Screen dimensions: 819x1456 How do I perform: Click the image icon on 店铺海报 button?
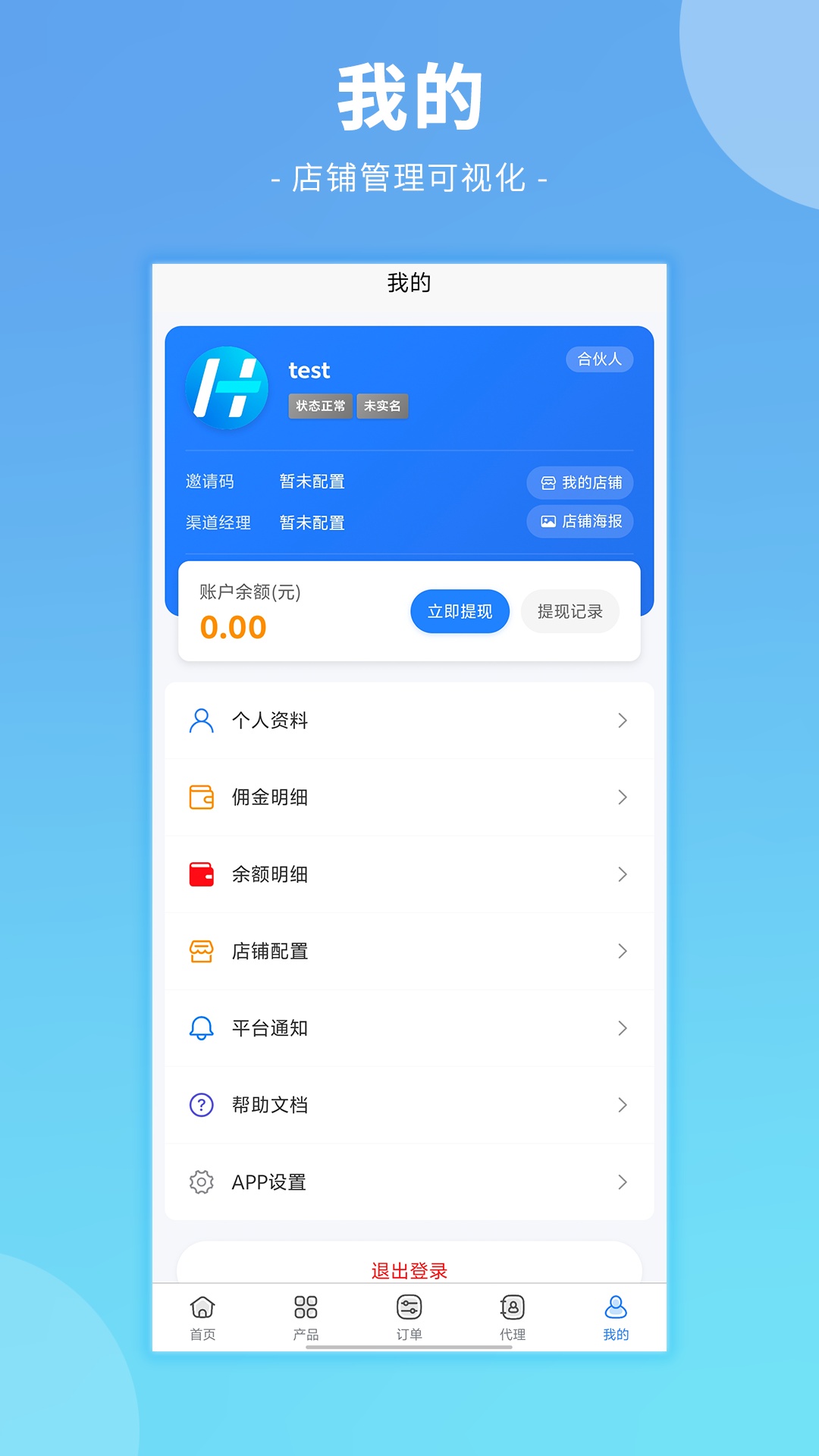548,521
